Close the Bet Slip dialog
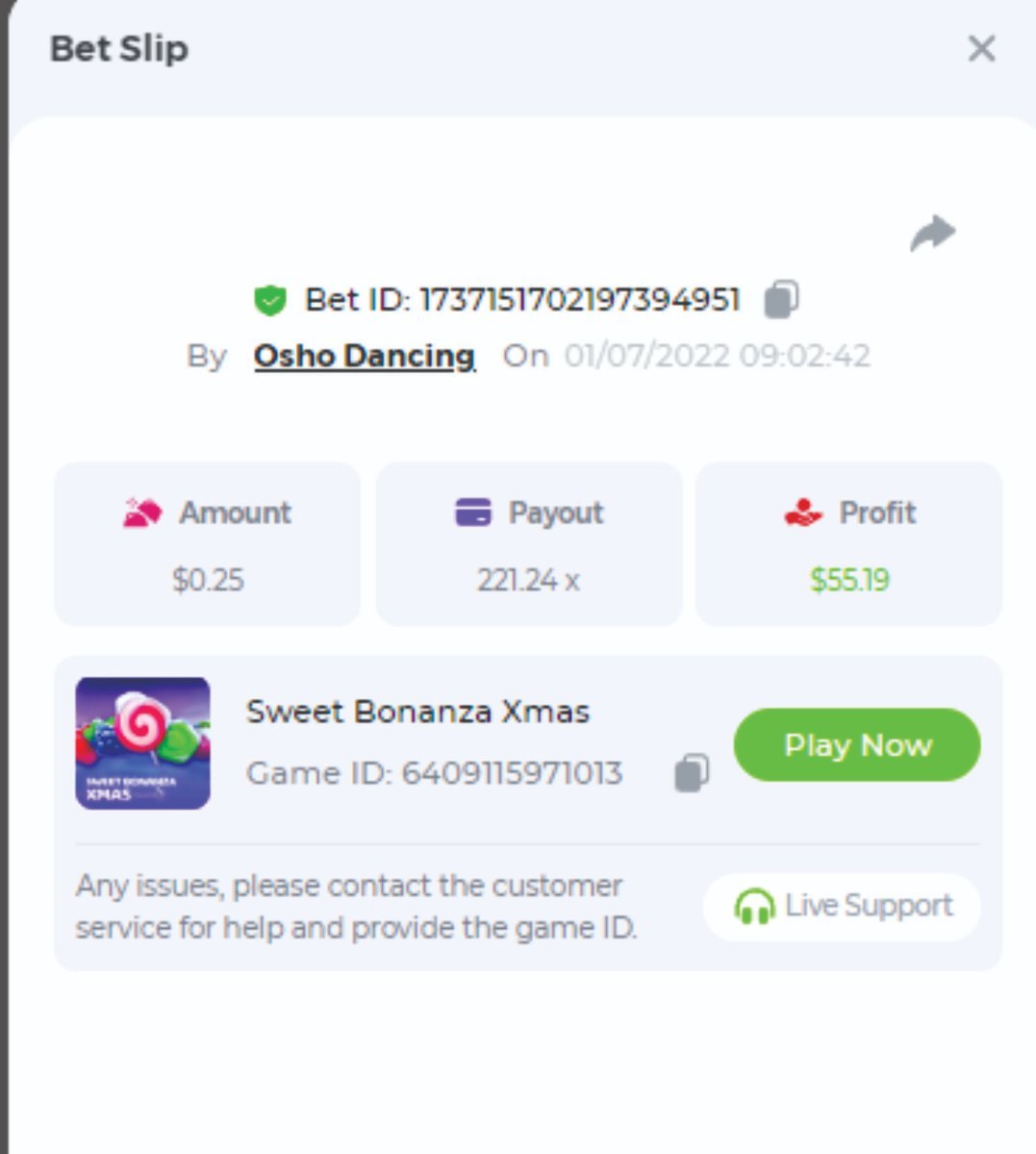This screenshot has height=1154, width=1036. pyautogui.click(x=980, y=48)
